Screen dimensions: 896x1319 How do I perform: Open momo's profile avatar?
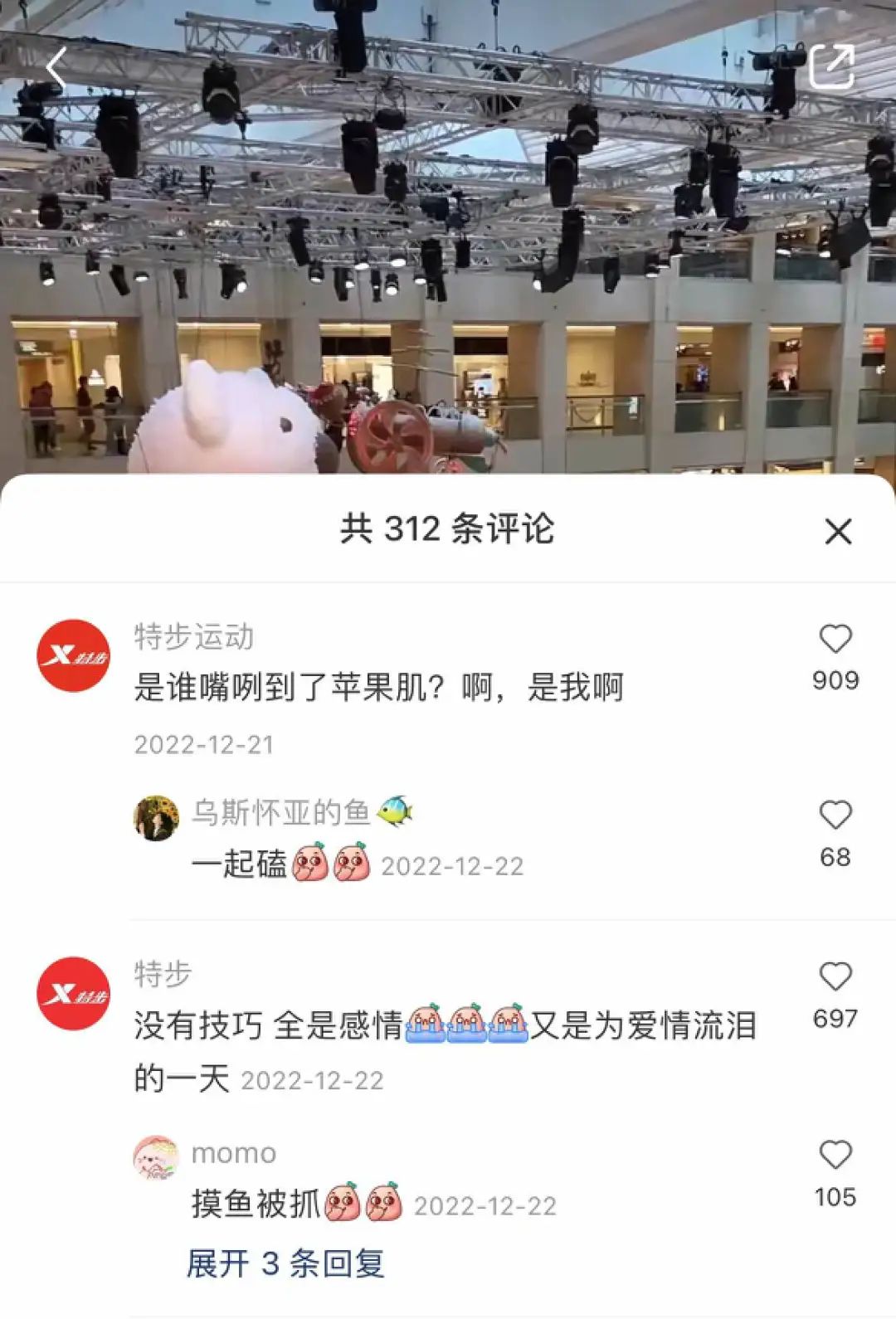tap(156, 1158)
